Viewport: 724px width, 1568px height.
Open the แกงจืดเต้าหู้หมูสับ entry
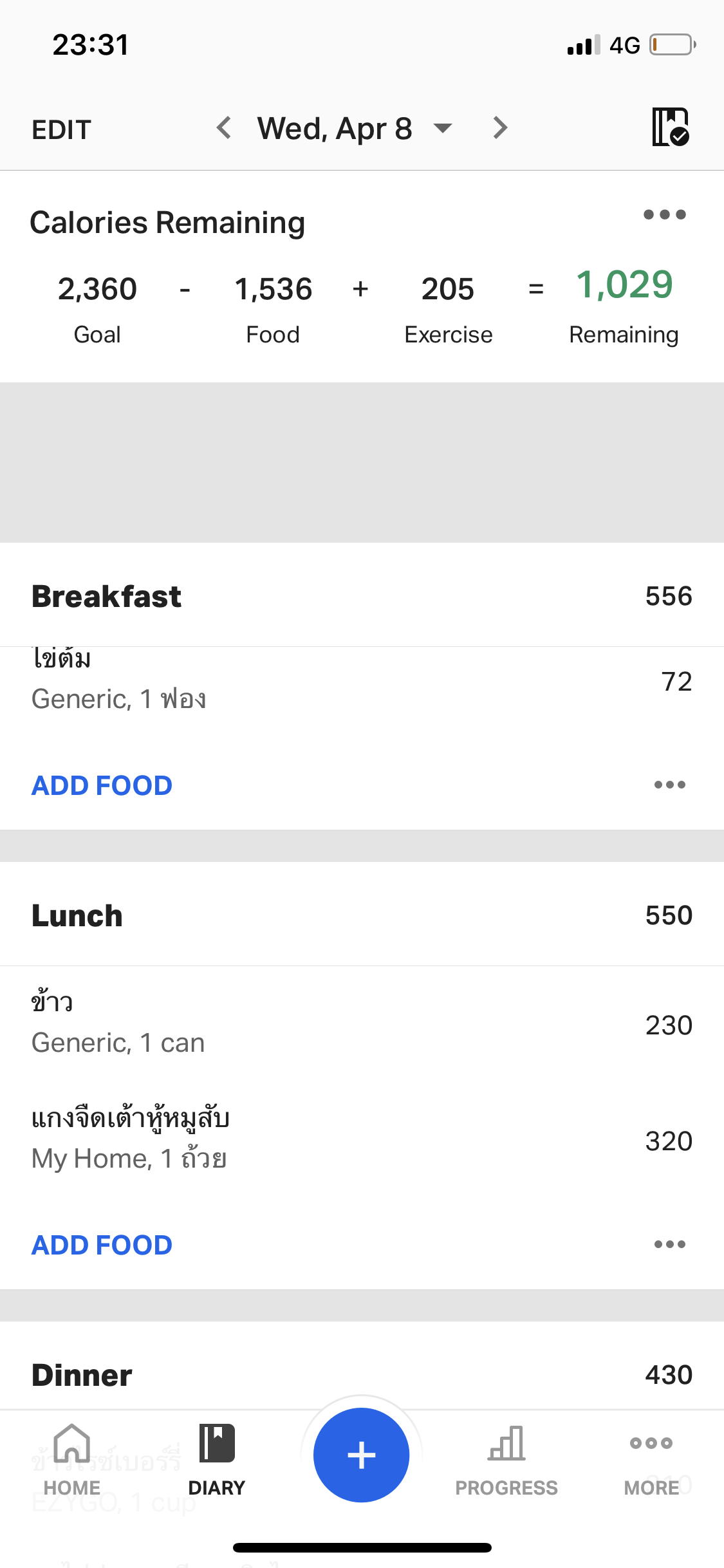tap(360, 1139)
